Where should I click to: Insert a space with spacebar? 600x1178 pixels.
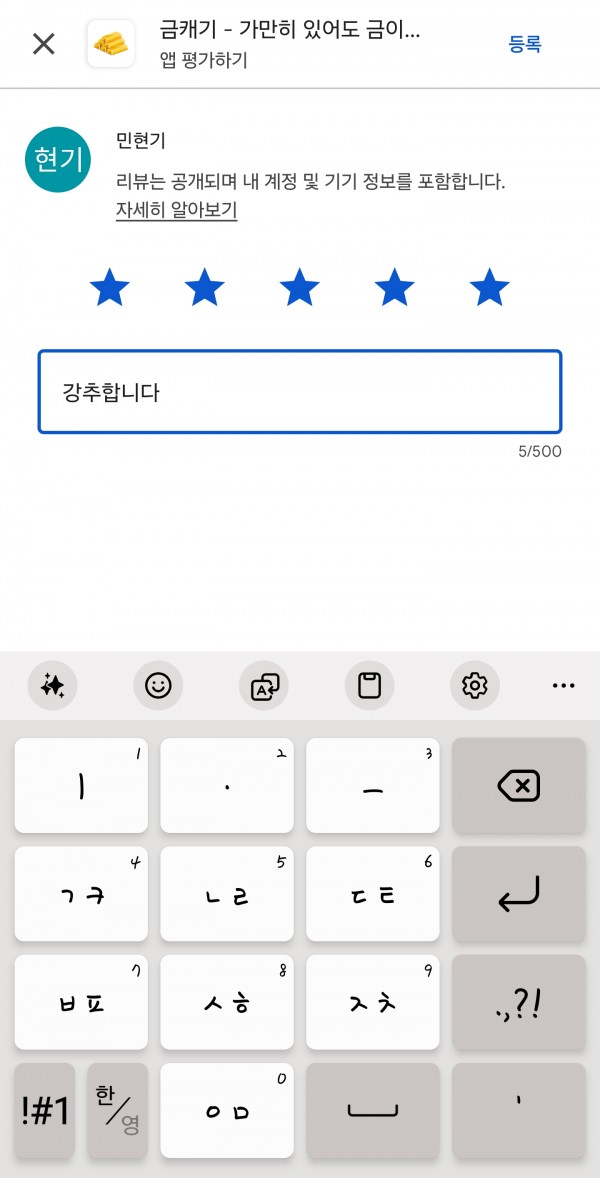(373, 1110)
